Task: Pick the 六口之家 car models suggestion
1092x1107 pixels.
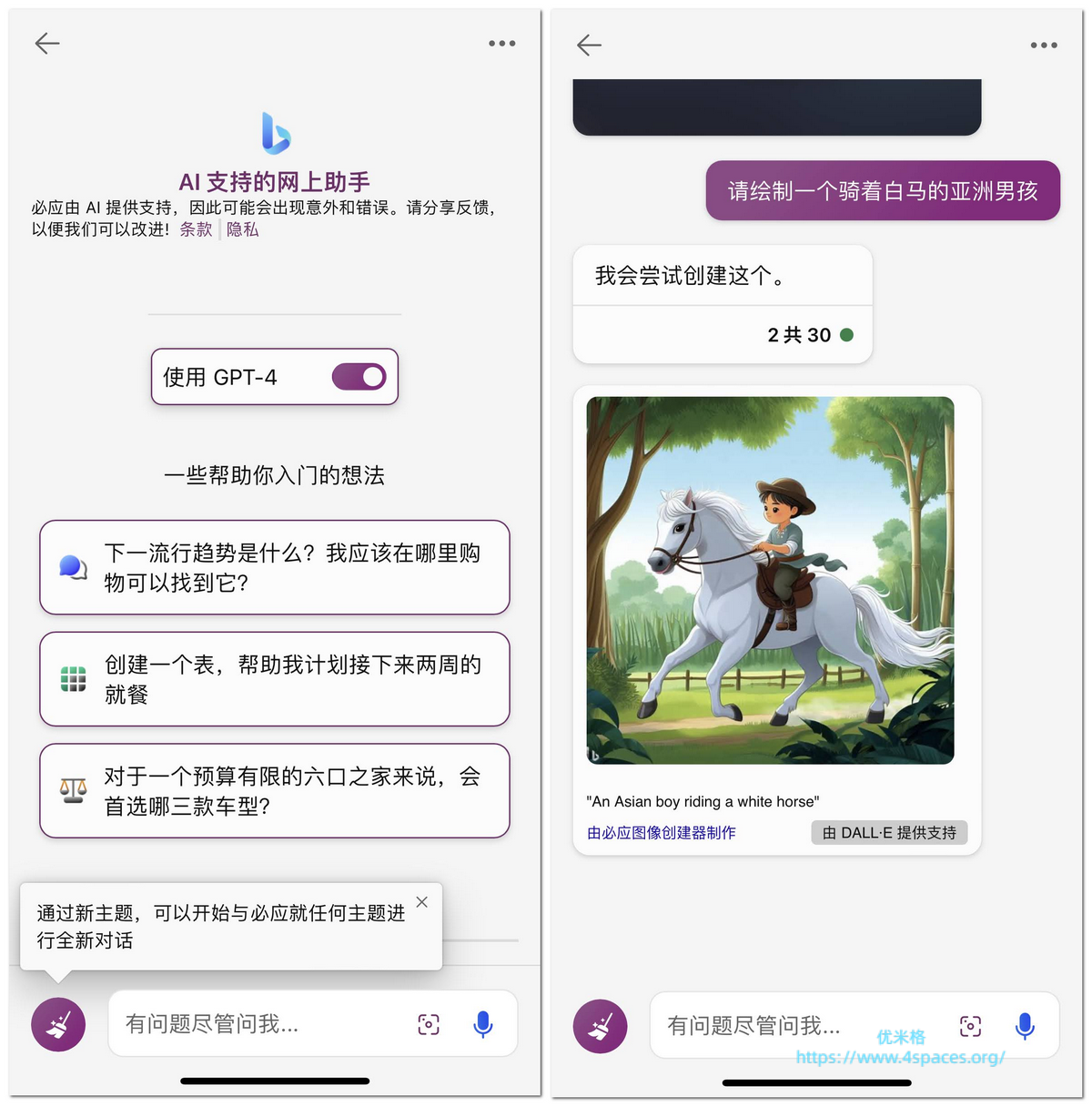Action: click(275, 791)
